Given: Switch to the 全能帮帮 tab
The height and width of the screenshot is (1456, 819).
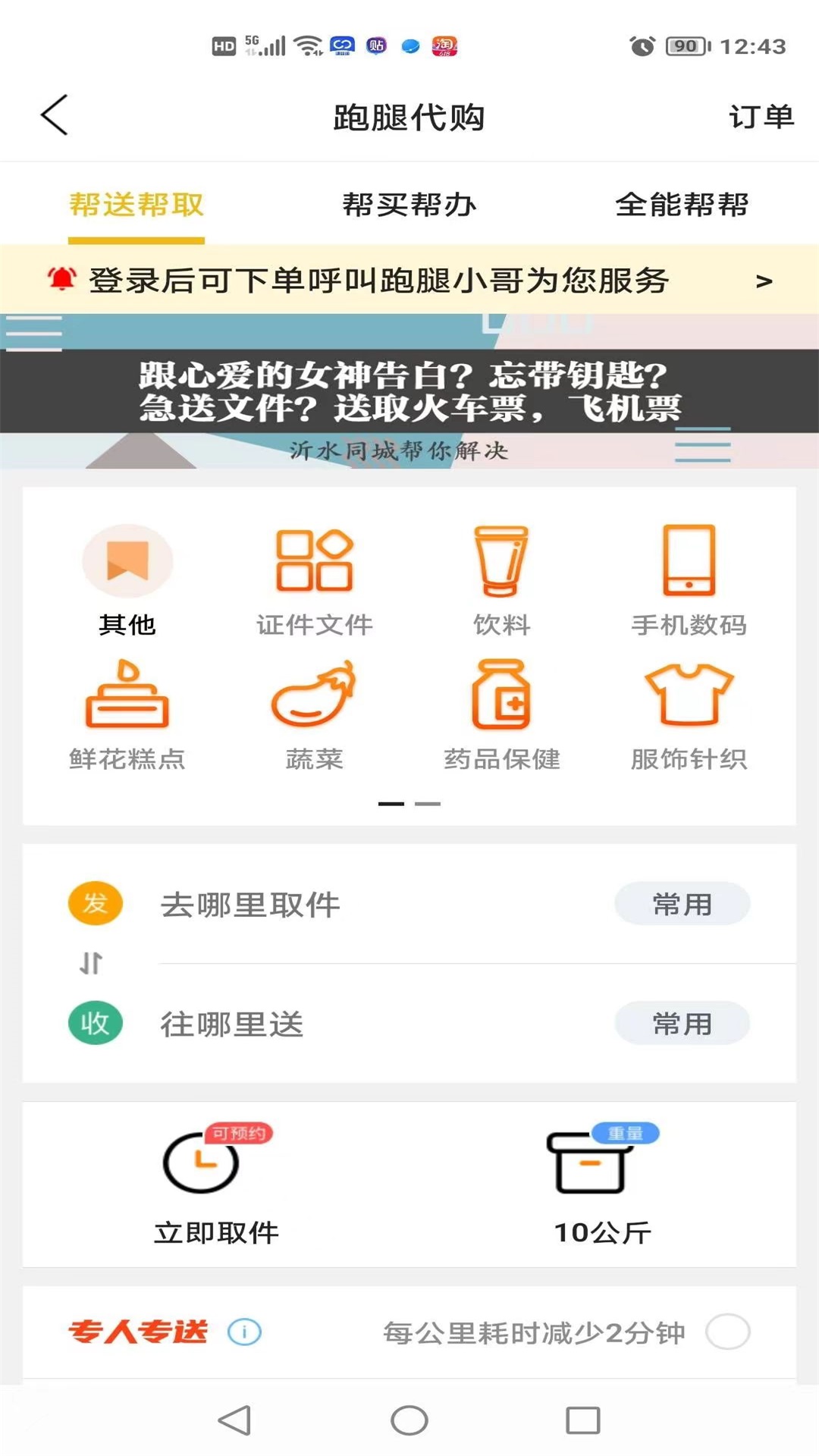Looking at the screenshot, I should click(682, 203).
